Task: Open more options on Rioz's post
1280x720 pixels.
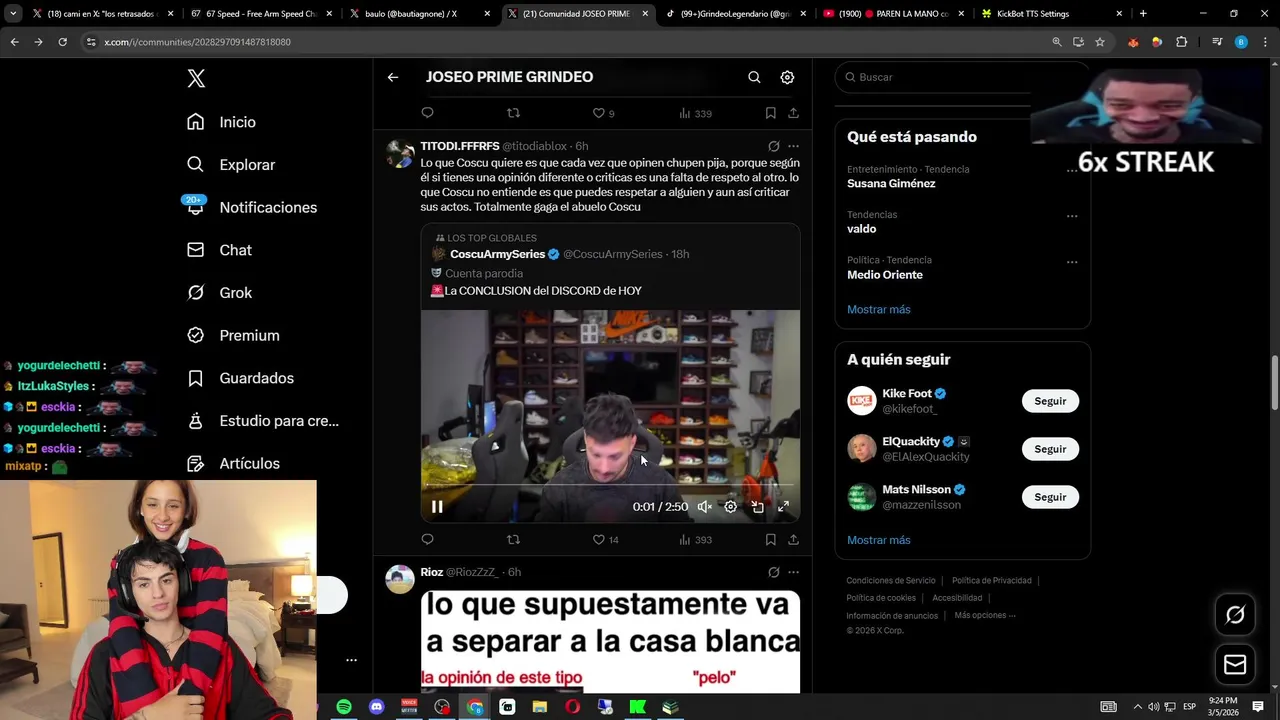Action: click(x=793, y=572)
